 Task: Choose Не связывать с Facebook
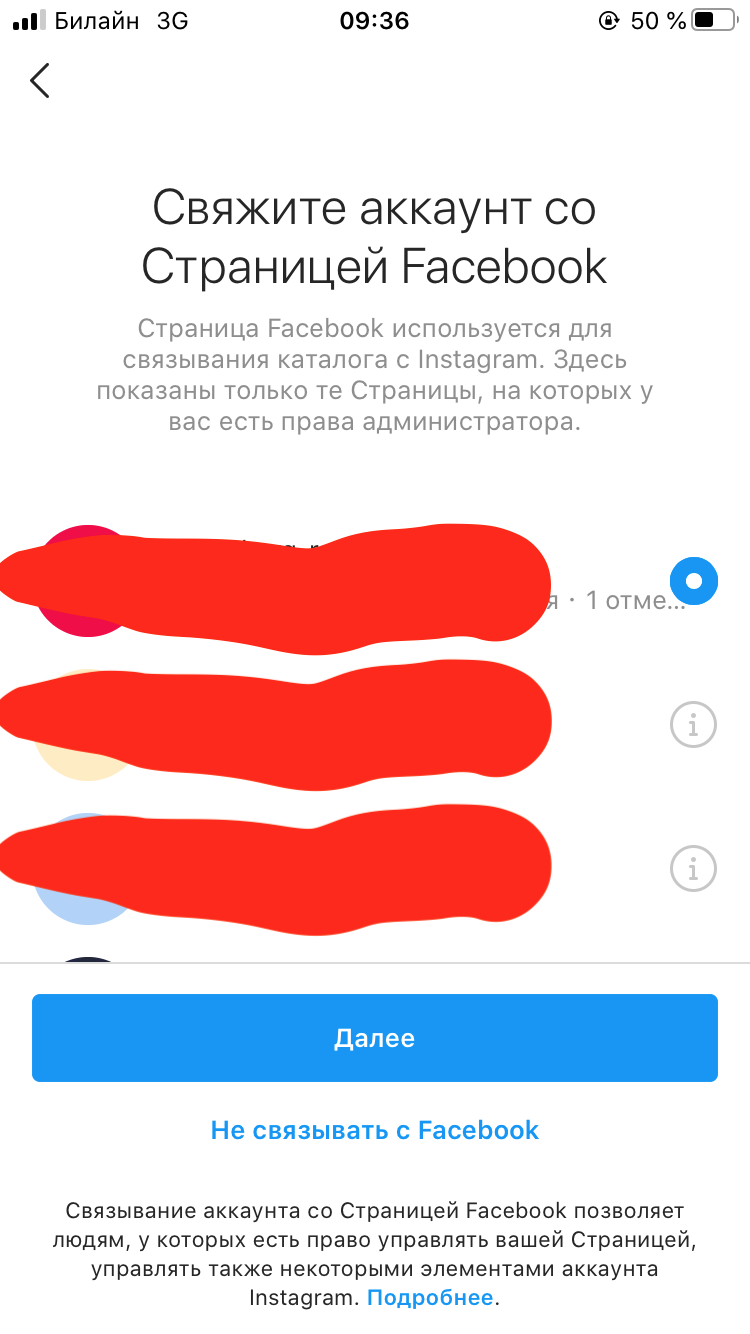click(x=375, y=1130)
